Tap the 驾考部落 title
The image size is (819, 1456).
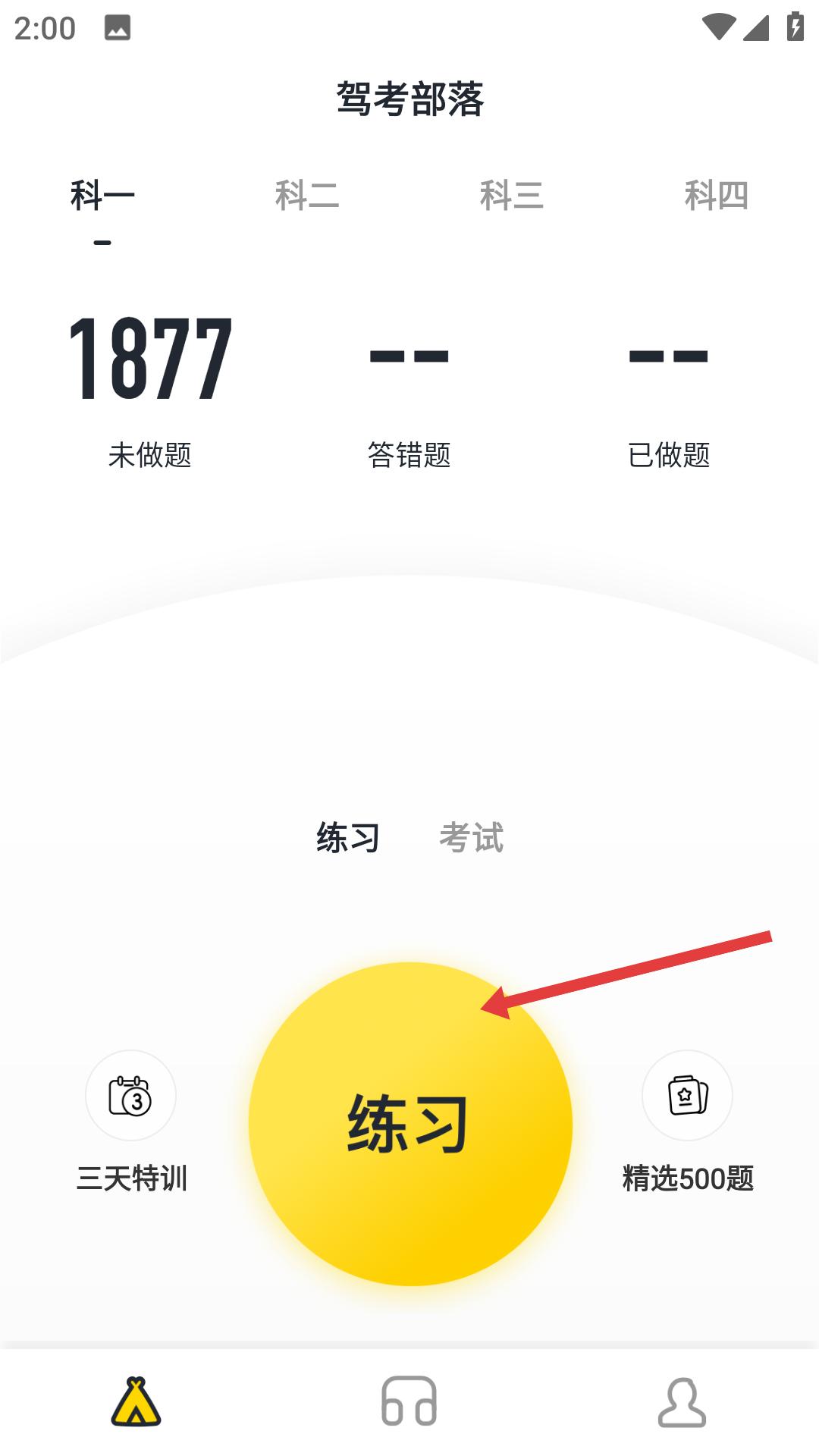pyautogui.click(x=409, y=97)
